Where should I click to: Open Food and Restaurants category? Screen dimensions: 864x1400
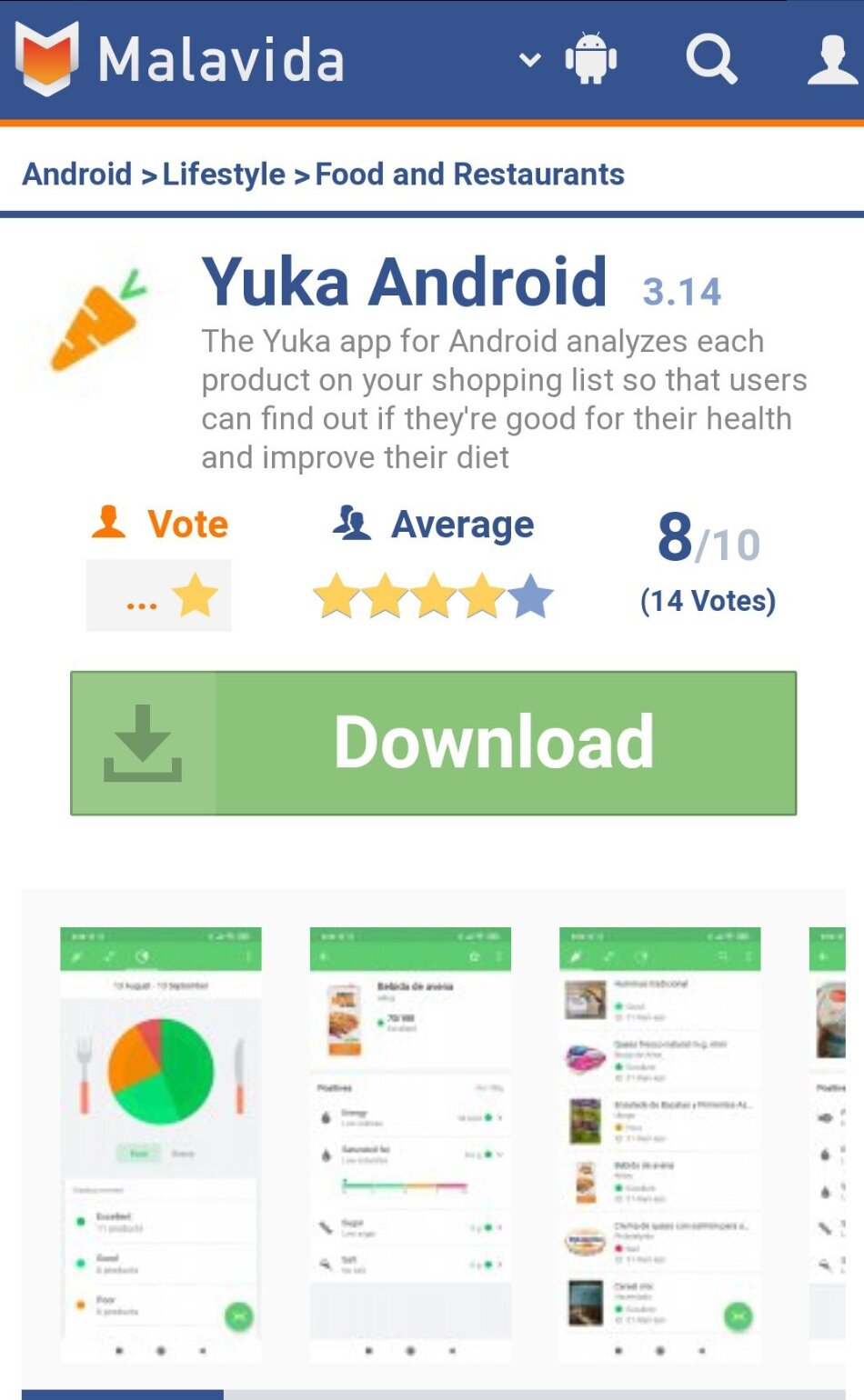point(469,174)
